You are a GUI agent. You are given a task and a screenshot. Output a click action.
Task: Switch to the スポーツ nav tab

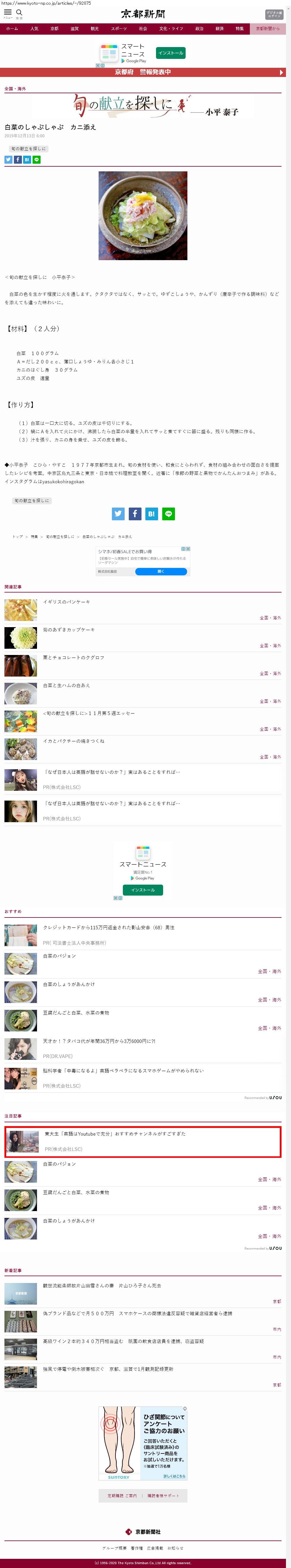click(119, 29)
